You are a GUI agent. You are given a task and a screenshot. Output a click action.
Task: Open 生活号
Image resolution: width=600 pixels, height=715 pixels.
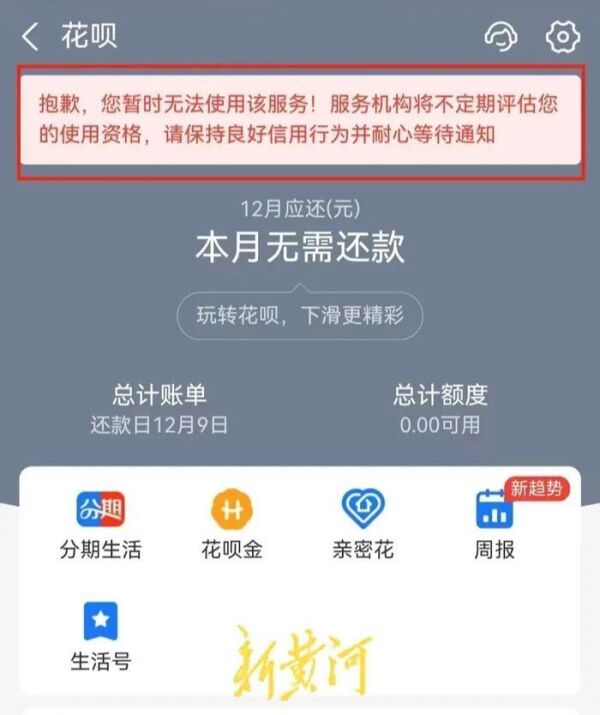(100, 635)
